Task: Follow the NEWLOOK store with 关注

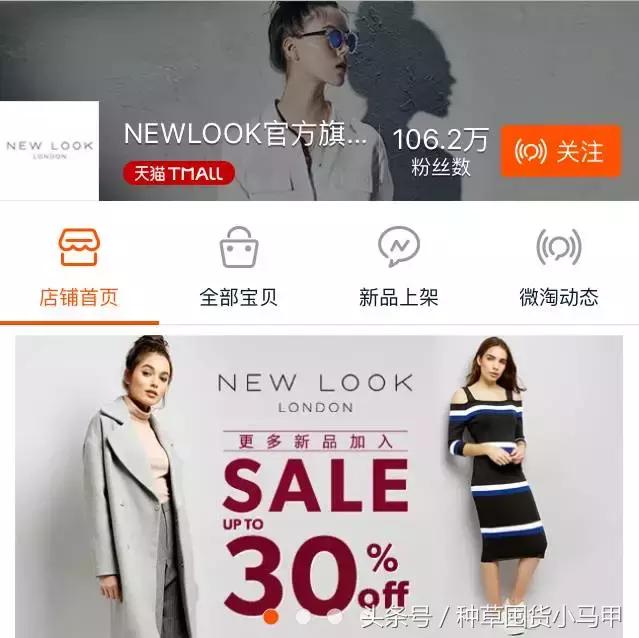Action: pos(560,152)
